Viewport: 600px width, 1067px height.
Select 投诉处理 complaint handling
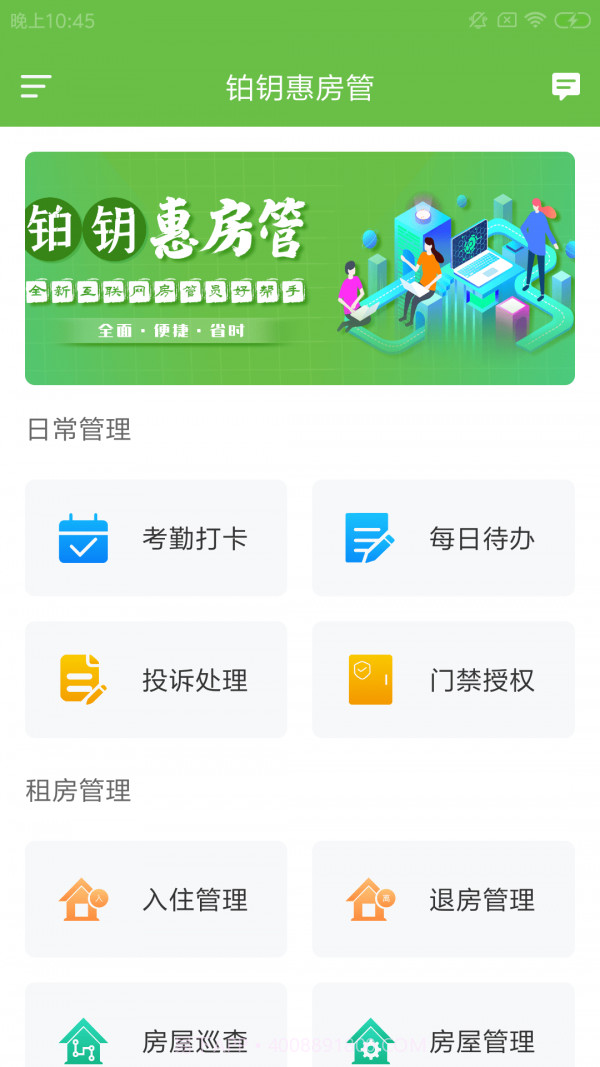pyautogui.click(x=156, y=680)
